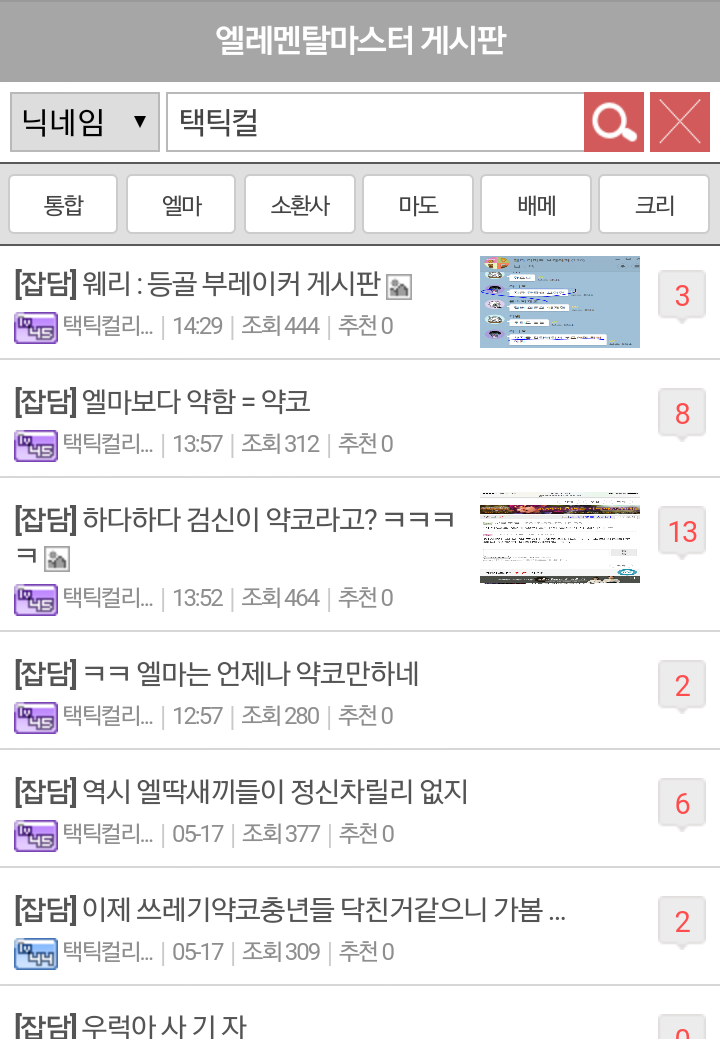
Task: Select the 소환사 board tab
Action: click(x=299, y=205)
